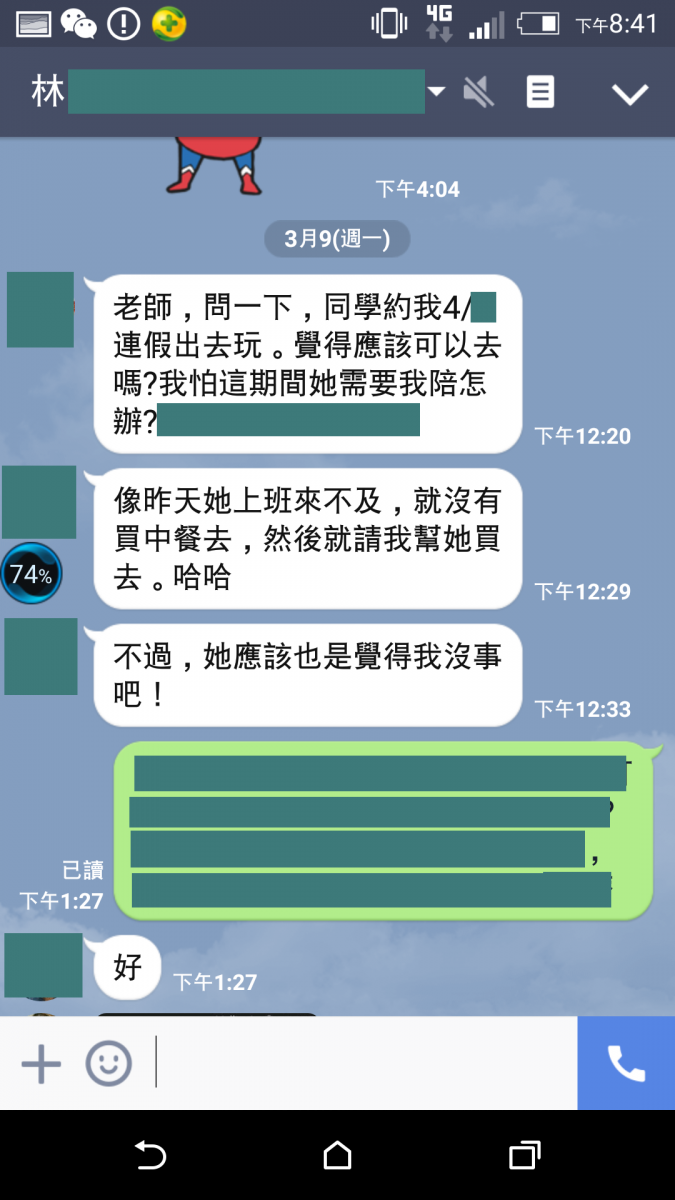The height and width of the screenshot is (1200, 675).
Task: Open the chevron menu in header
Action: [x=630, y=94]
